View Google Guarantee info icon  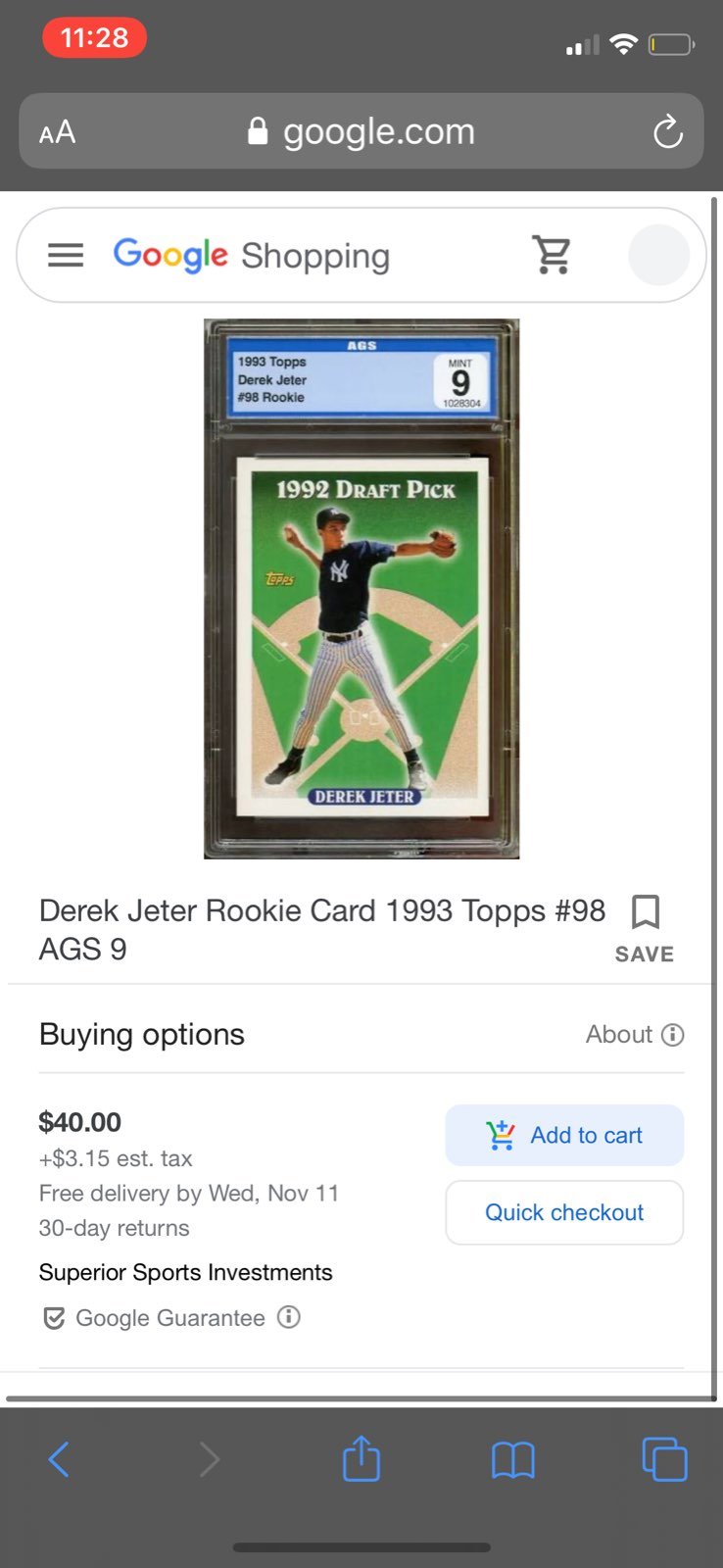tap(288, 1316)
